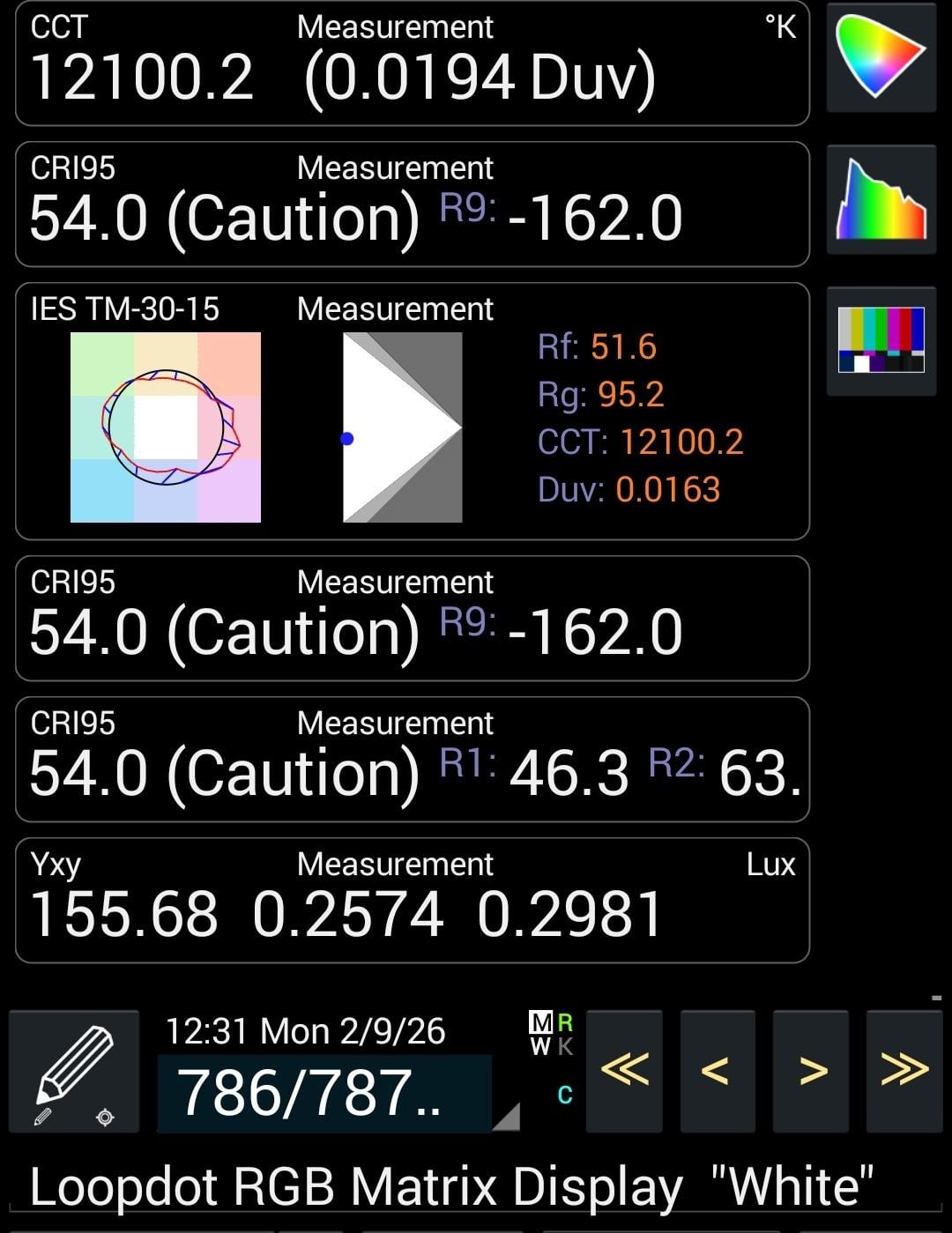Open the chromaticity gamut diagram view
This screenshot has width=952, height=1233.
click(x=881, y=58)
